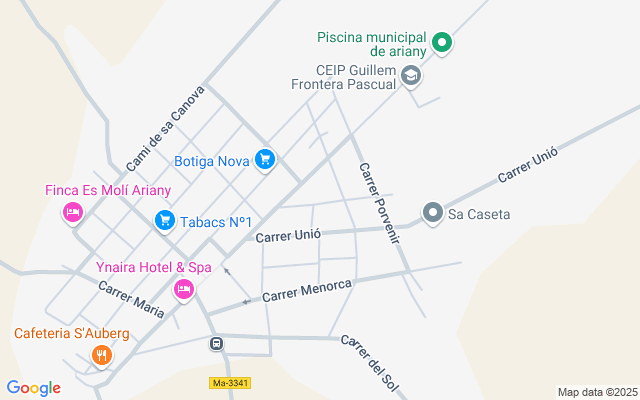This screenshot has height=400, width=640.
Task: Open the Finca Es Molí Ariany lodging pin
Action: point(72,212)
